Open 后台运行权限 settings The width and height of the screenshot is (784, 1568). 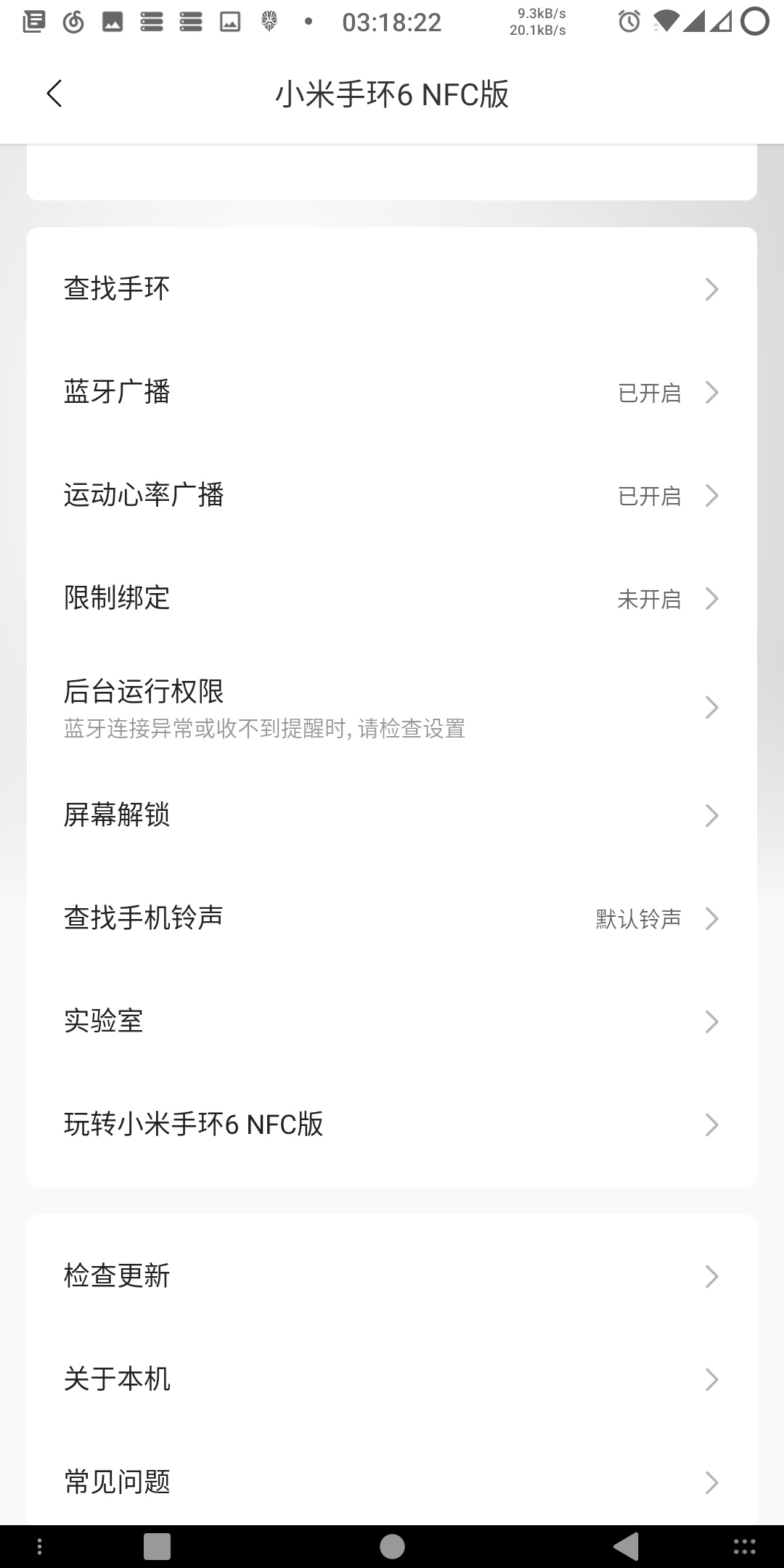coord(392,707)
